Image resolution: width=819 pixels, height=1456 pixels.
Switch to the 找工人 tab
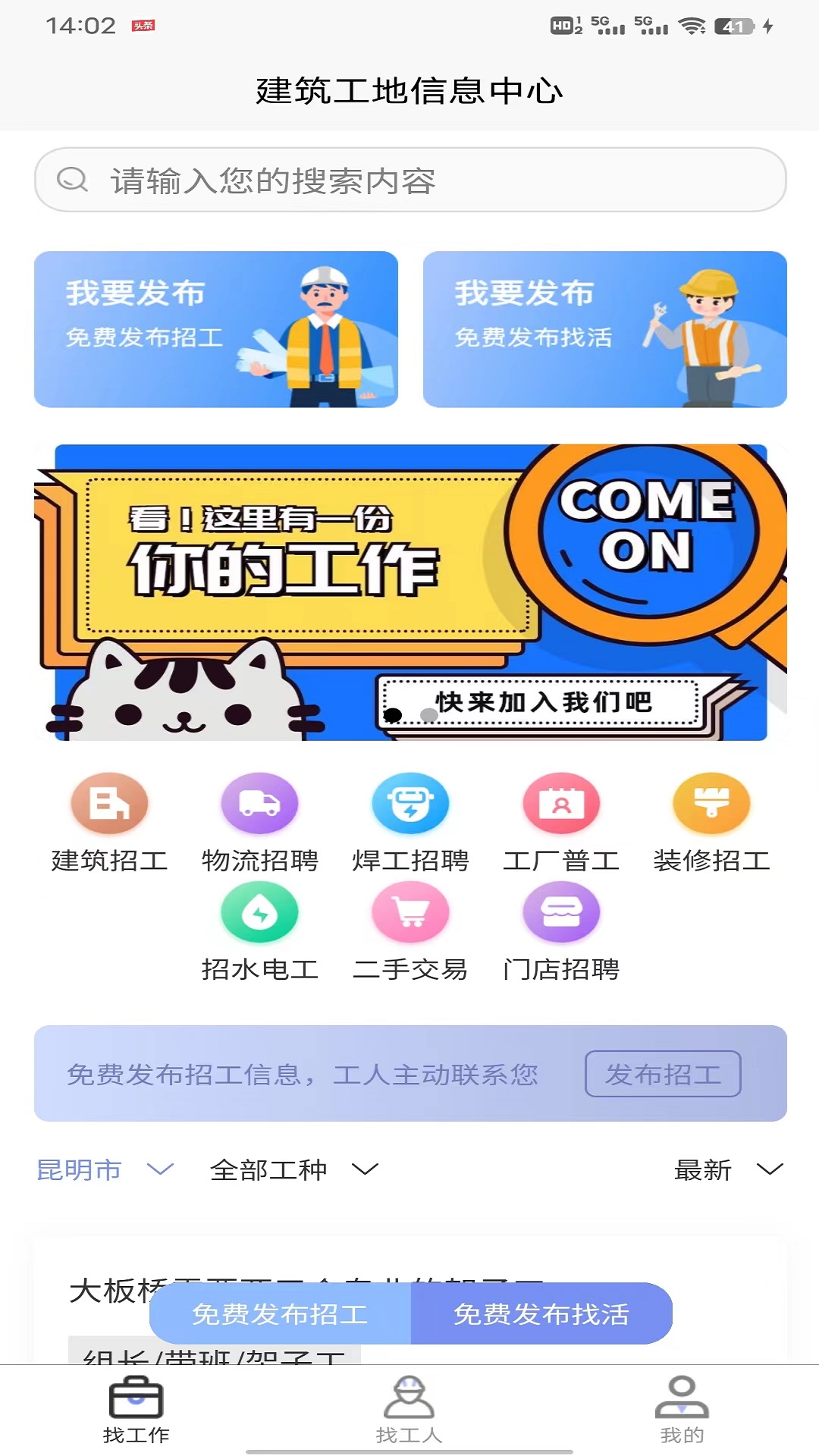[409, 1409]
